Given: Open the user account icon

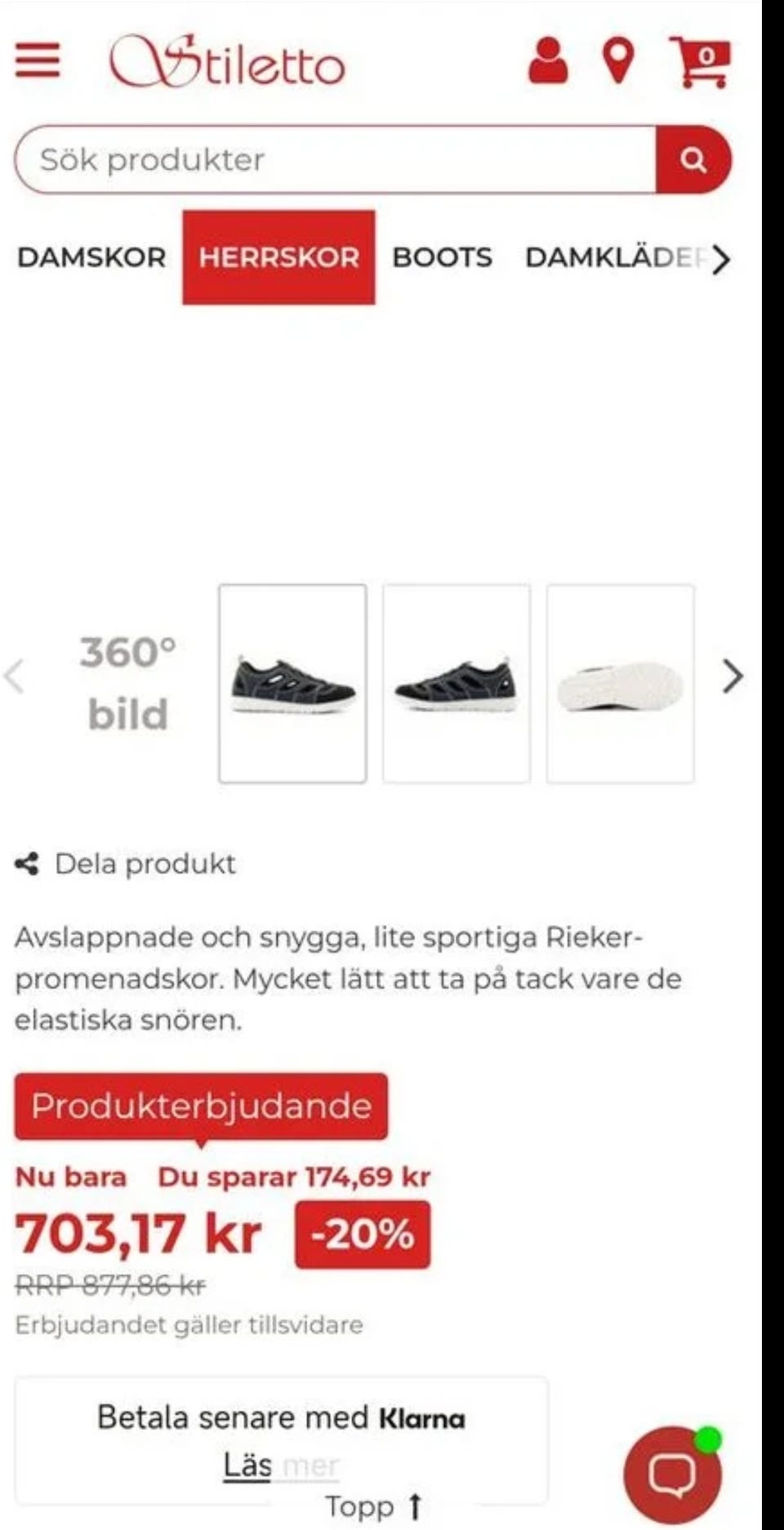Looking at the screenshot, I should (548, 60).
